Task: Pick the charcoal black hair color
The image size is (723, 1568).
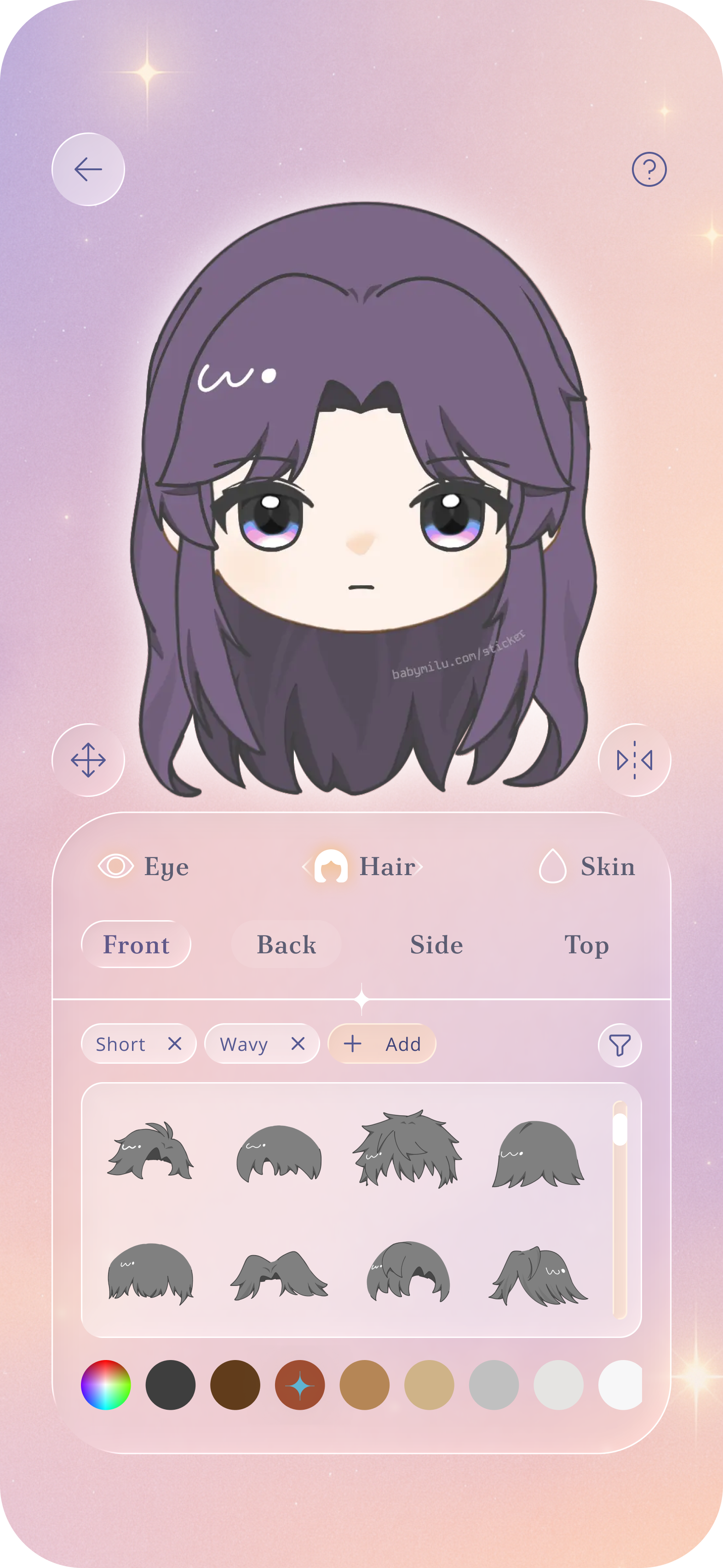Action: point(171,1385)
